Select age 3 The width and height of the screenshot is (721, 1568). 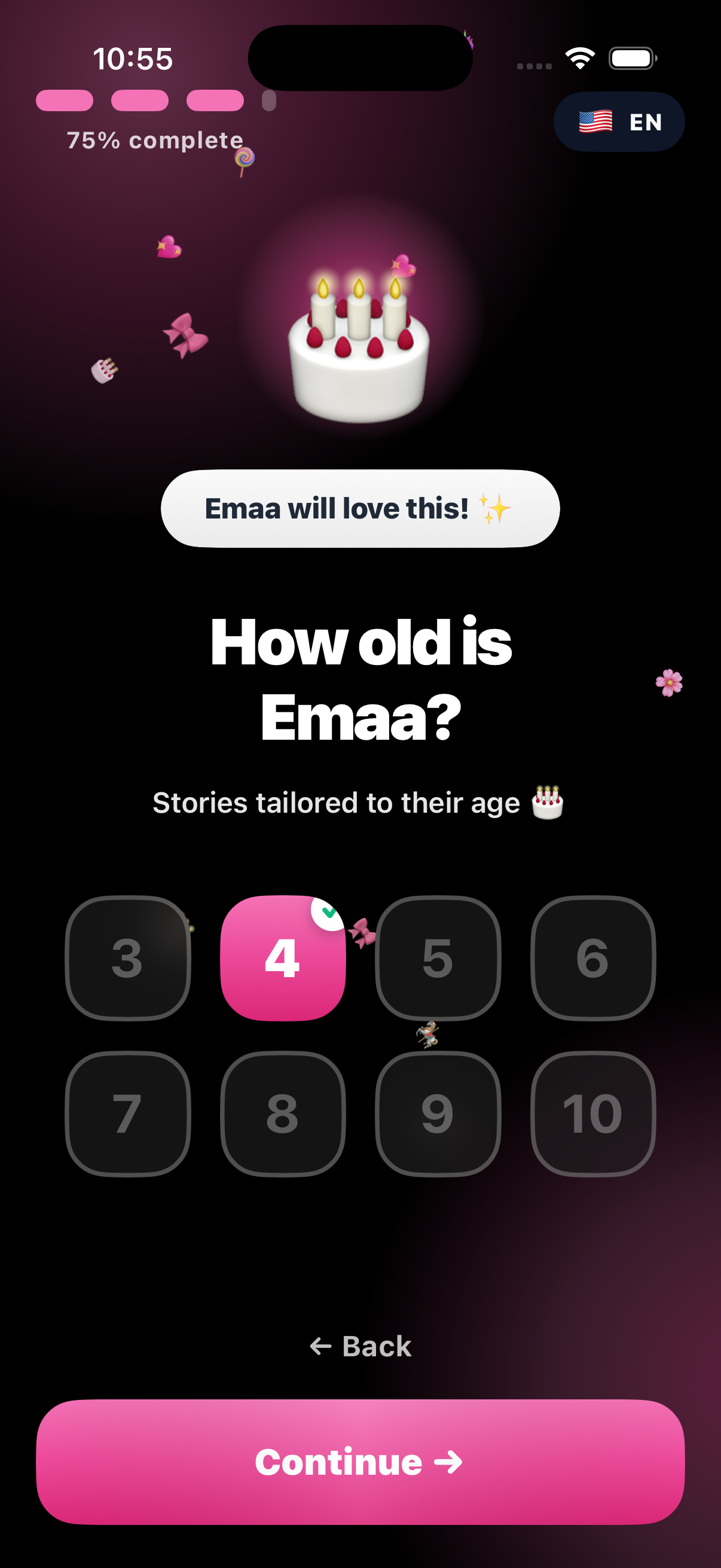[128, 957]
